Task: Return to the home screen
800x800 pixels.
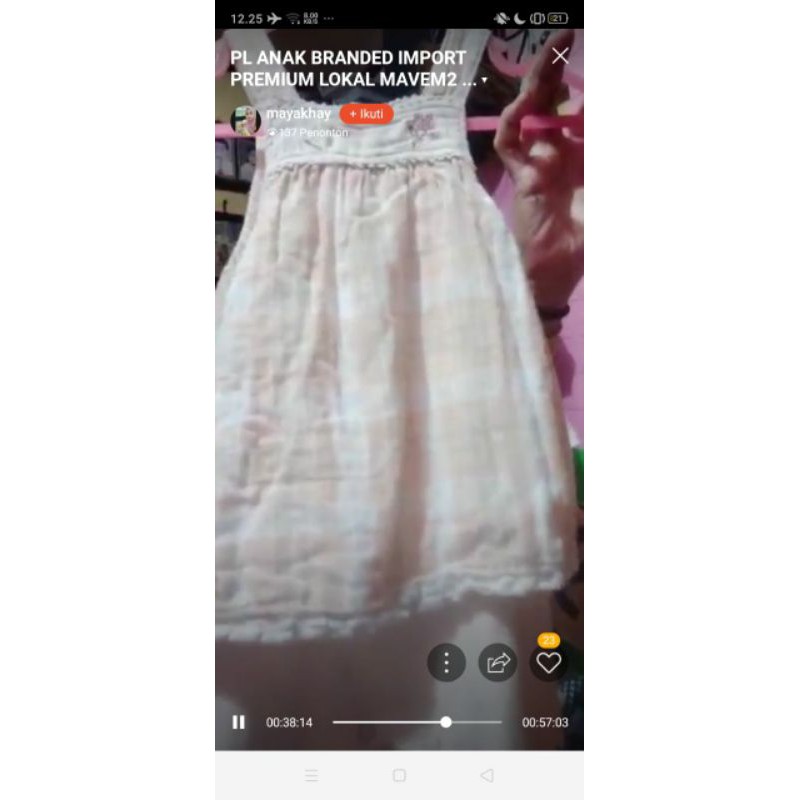Action: (x=399, y=775)
